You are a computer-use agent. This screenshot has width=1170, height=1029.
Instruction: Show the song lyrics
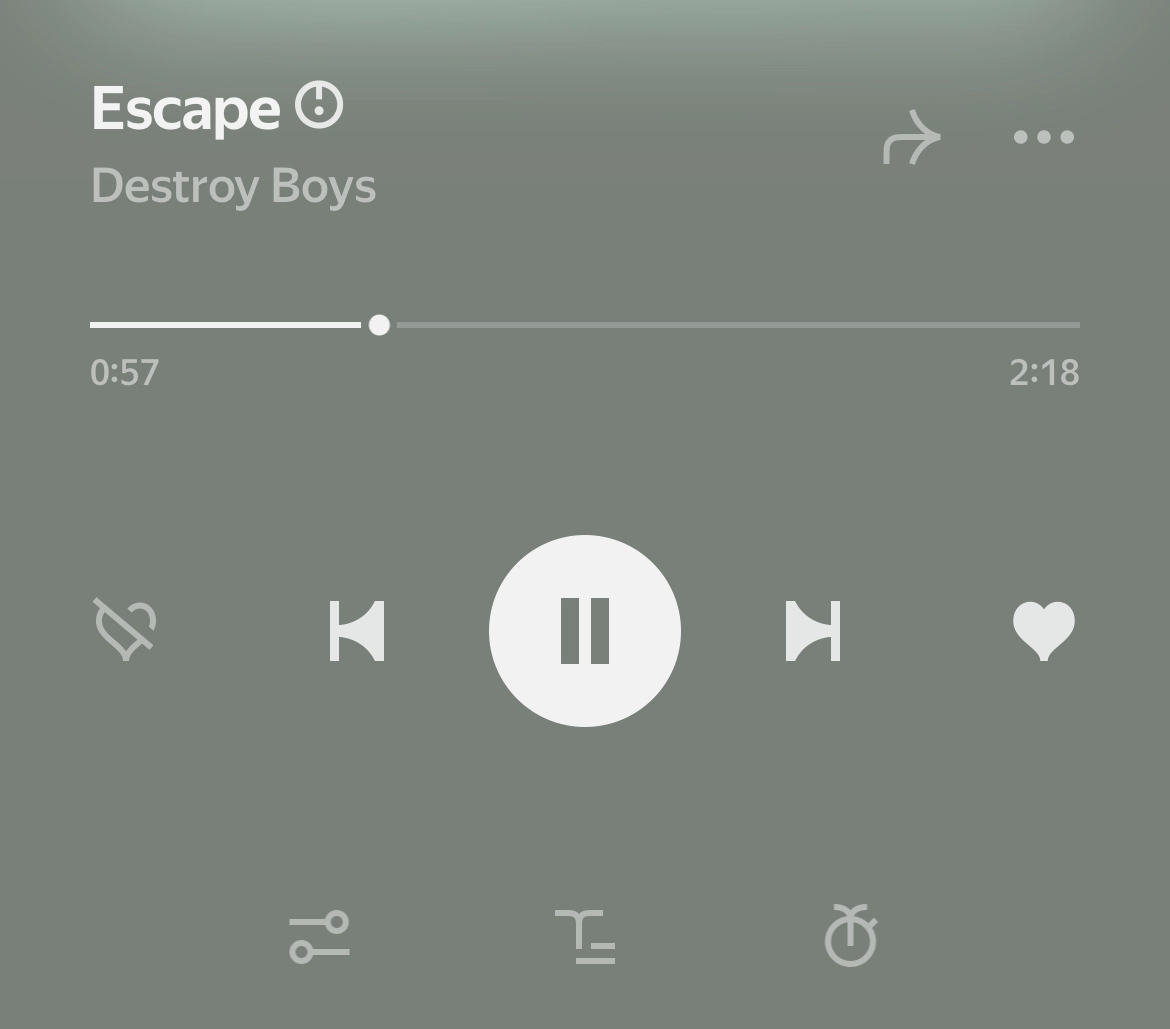[585, 937]
